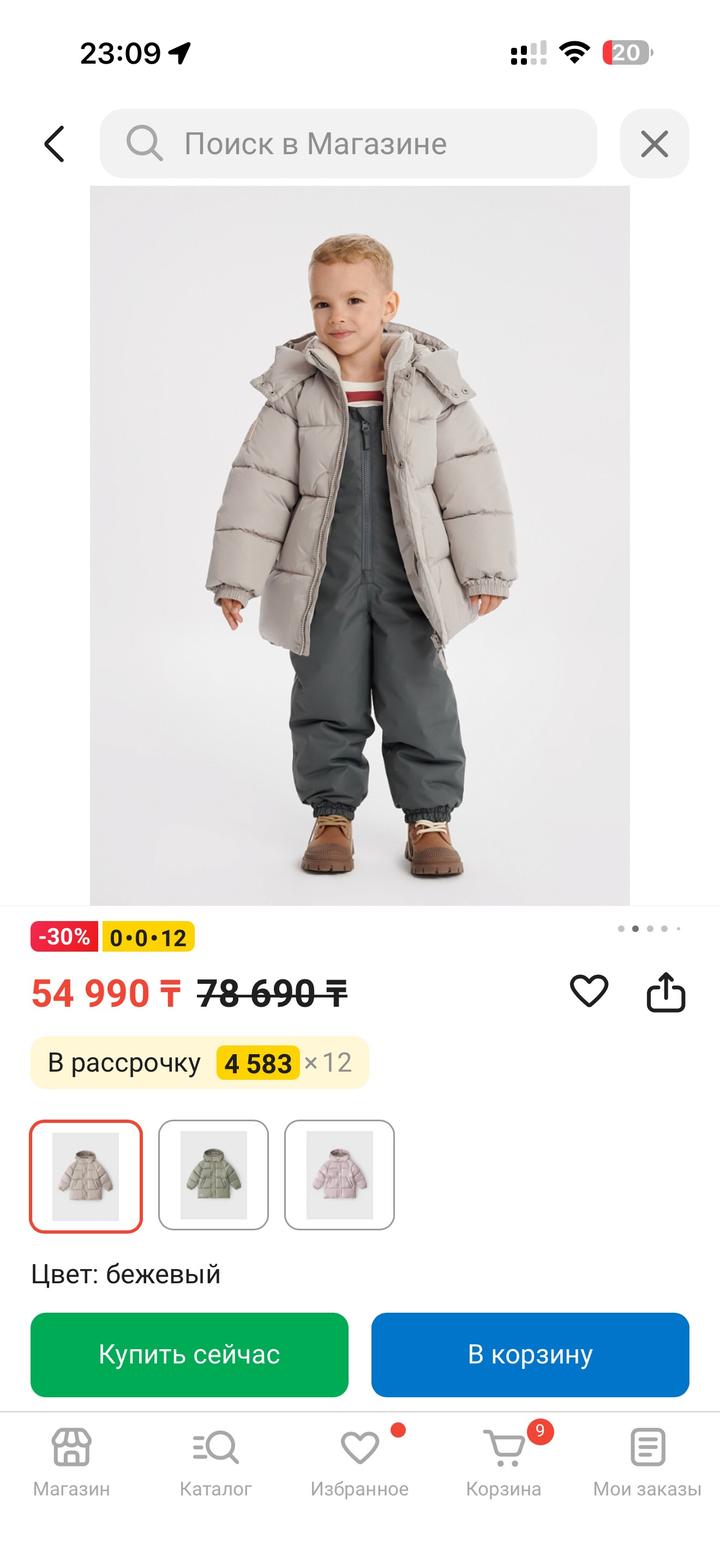Image resolution: width=720 pixels, height=1564 pixels.
Task: Select the green jacket color
Action: click(x=213, y=1176)
